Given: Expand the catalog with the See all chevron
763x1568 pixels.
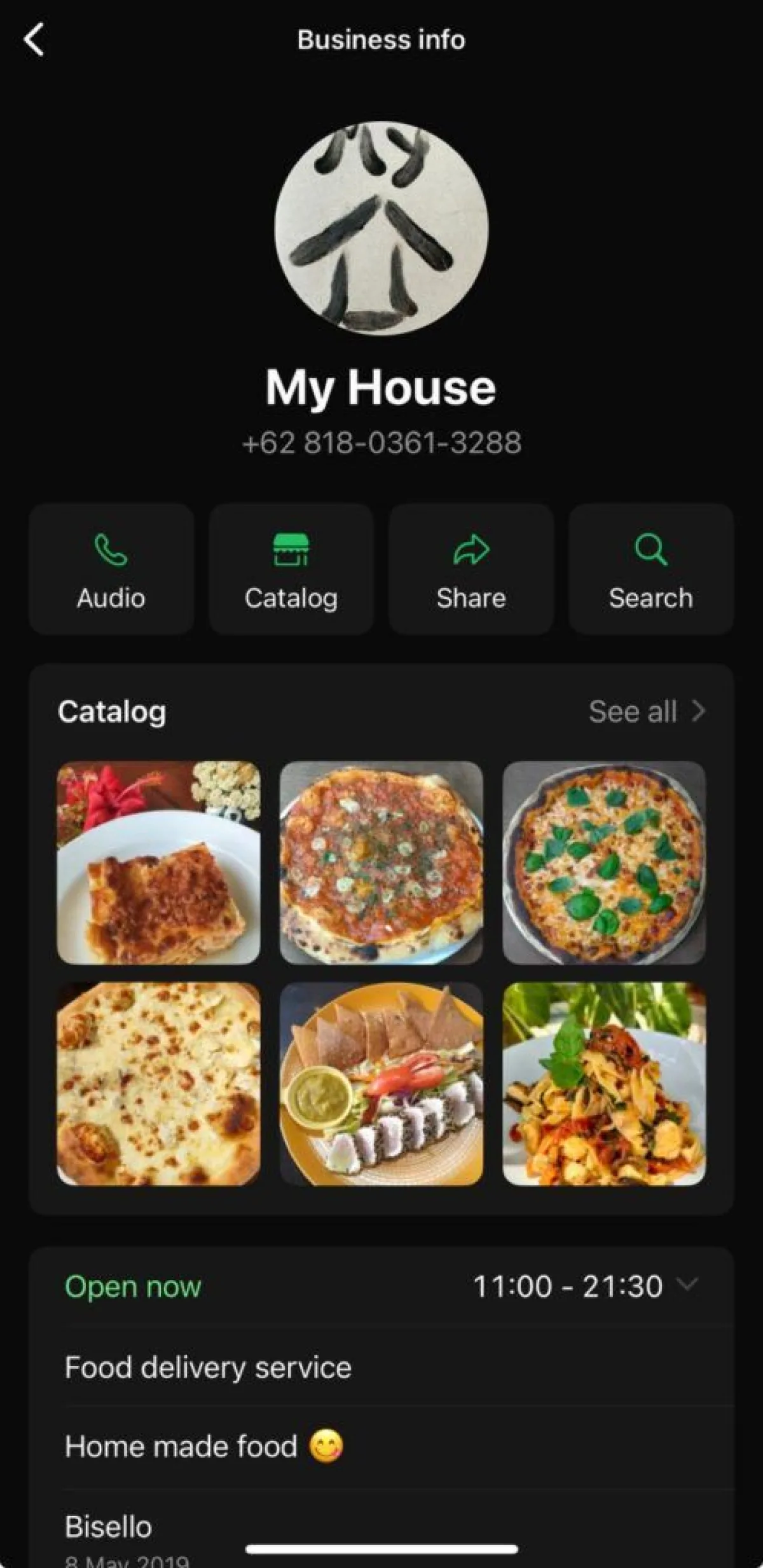Looking at the screenshot, I should pos(699,712).
